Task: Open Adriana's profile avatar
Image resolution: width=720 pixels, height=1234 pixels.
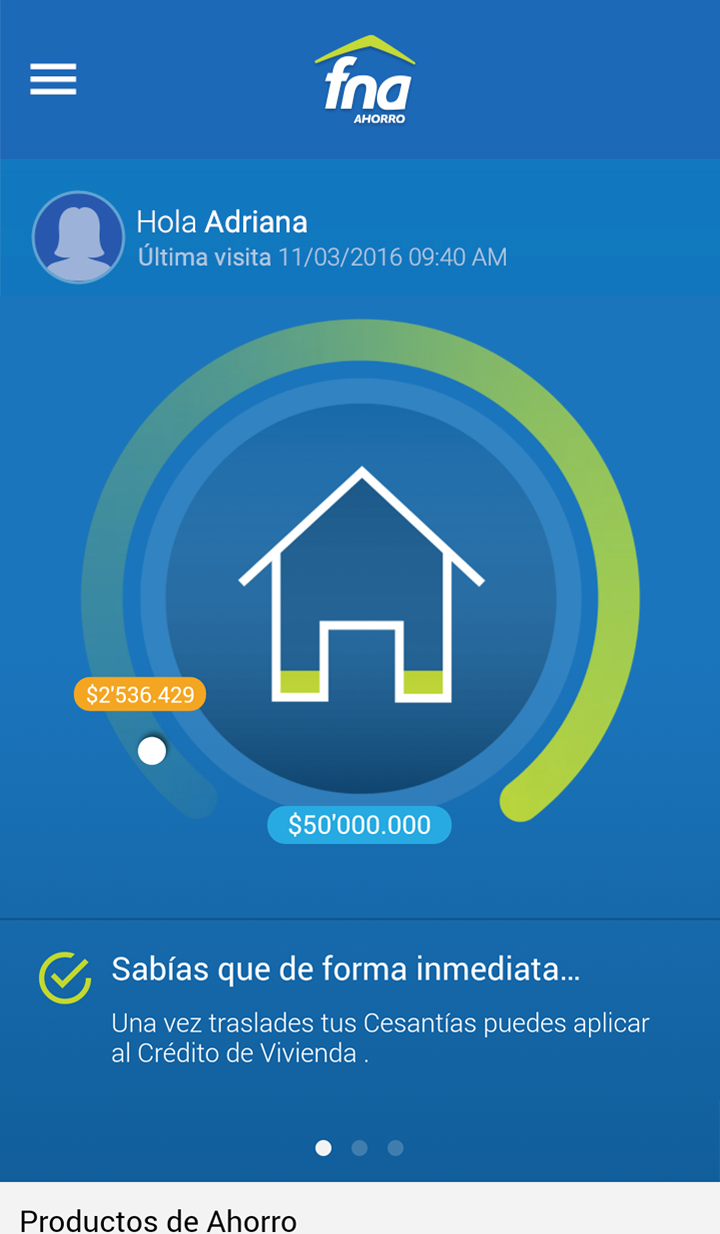Action: tap(78, 237)
